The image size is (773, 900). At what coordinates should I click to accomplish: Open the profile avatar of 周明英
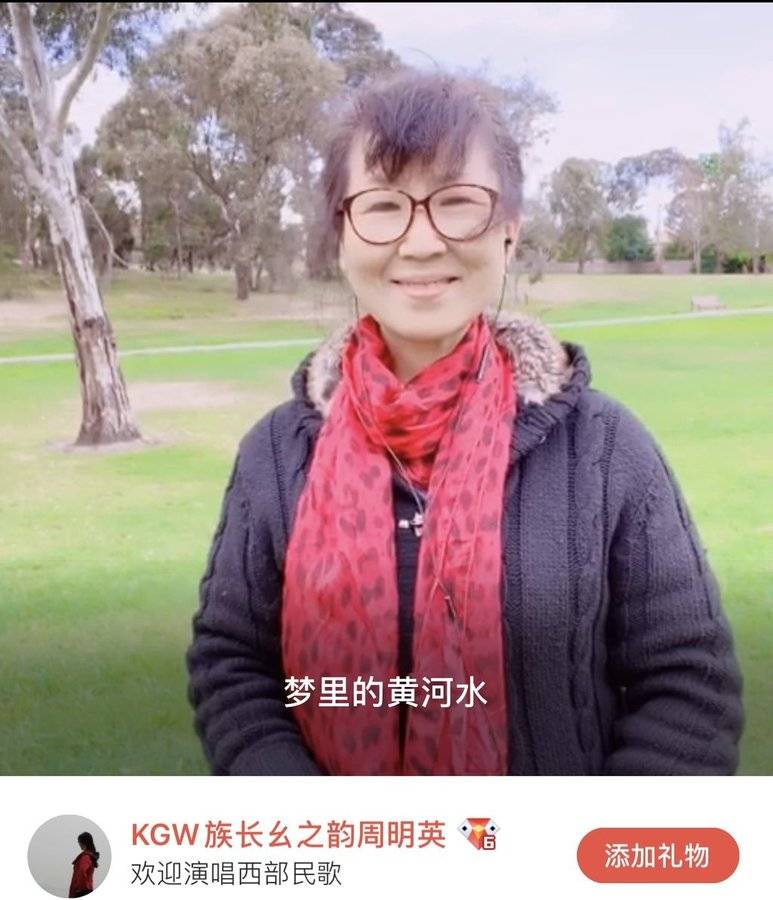point(69,855)
